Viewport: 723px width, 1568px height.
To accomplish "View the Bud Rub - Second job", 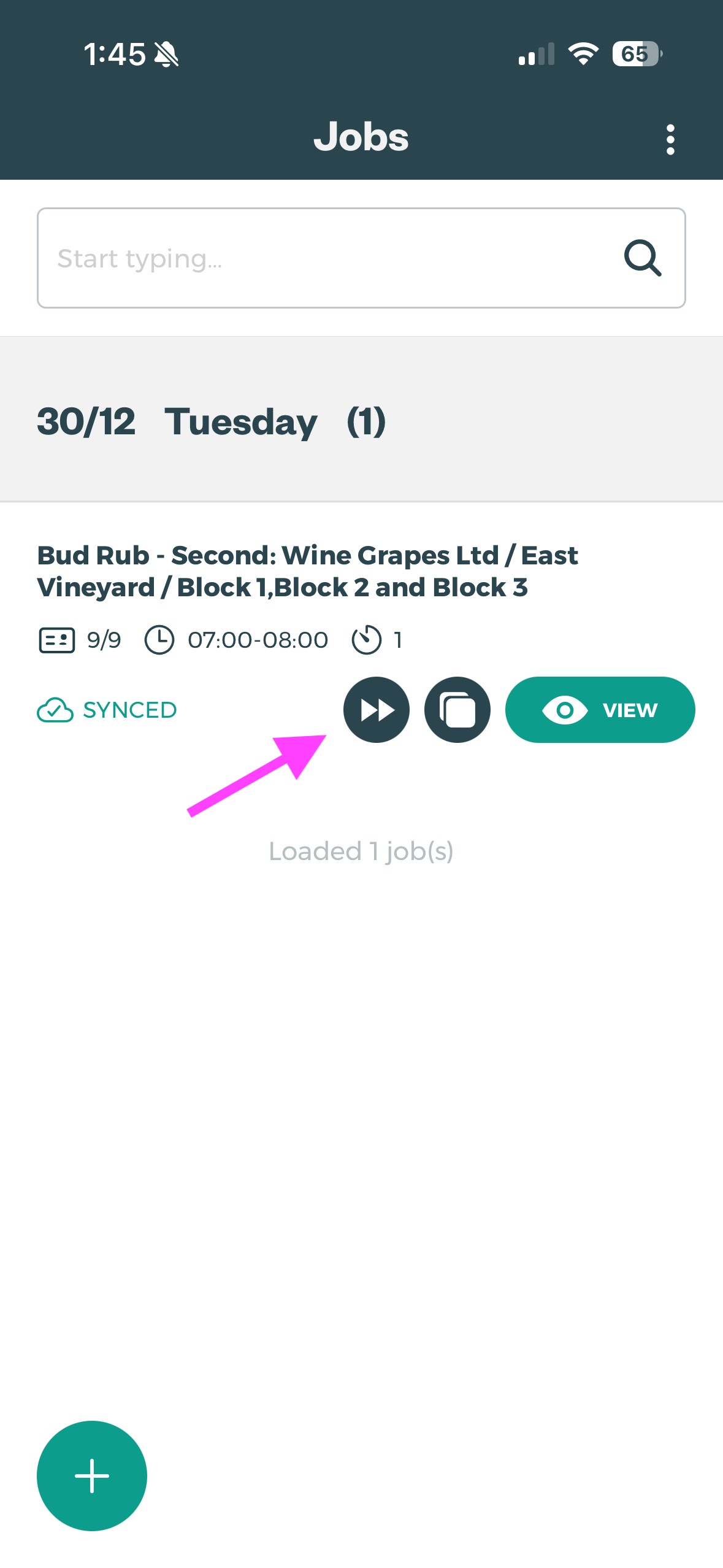I will 599,710.
